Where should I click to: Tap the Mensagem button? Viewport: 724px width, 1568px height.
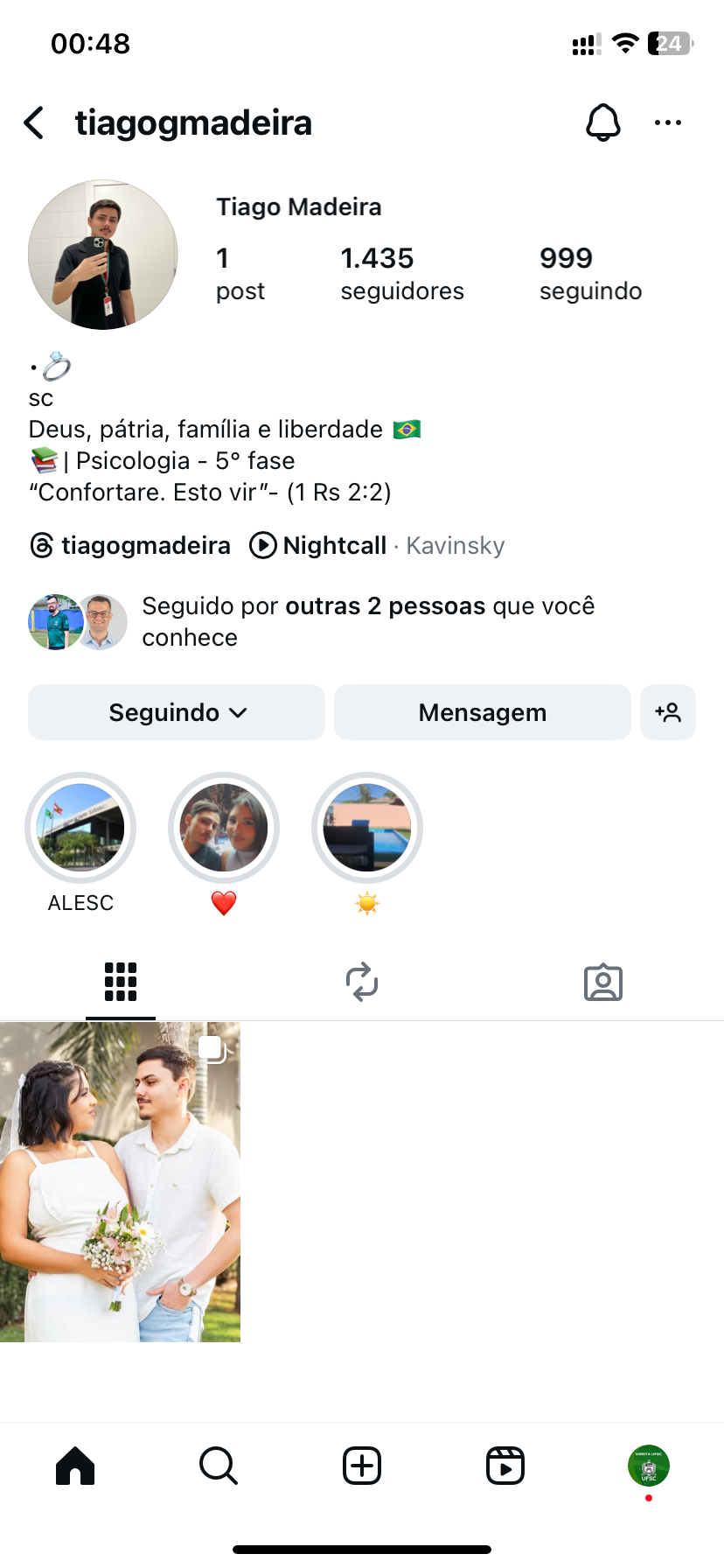click(x=482, y=712)
